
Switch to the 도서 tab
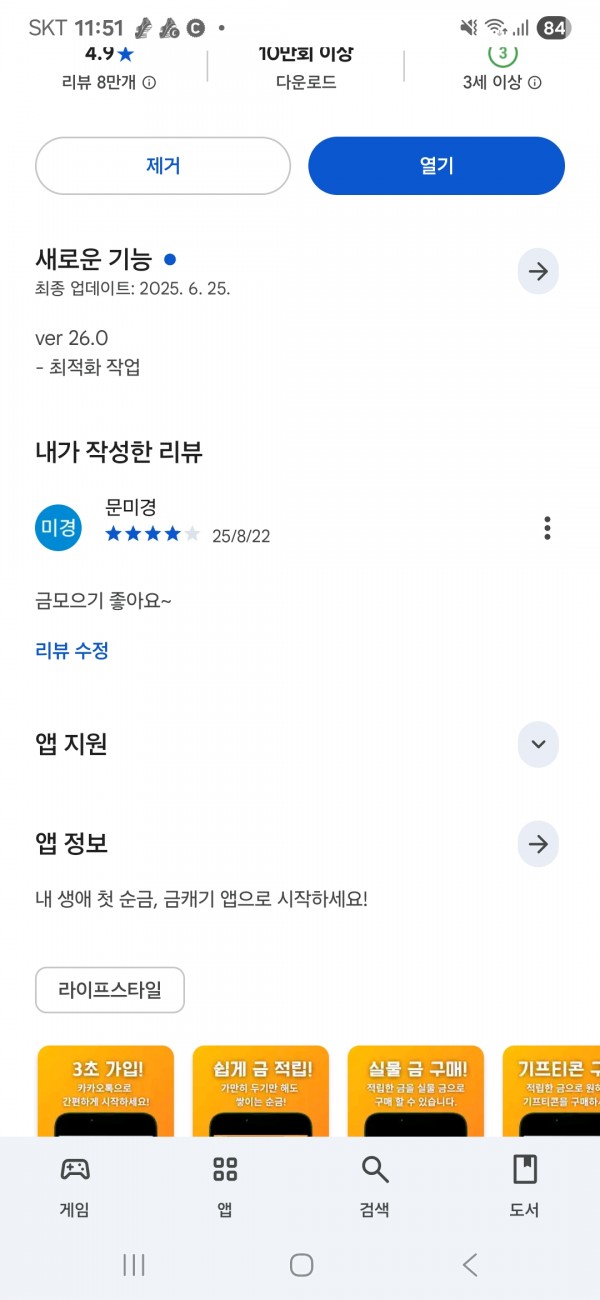coord(525,1187)
